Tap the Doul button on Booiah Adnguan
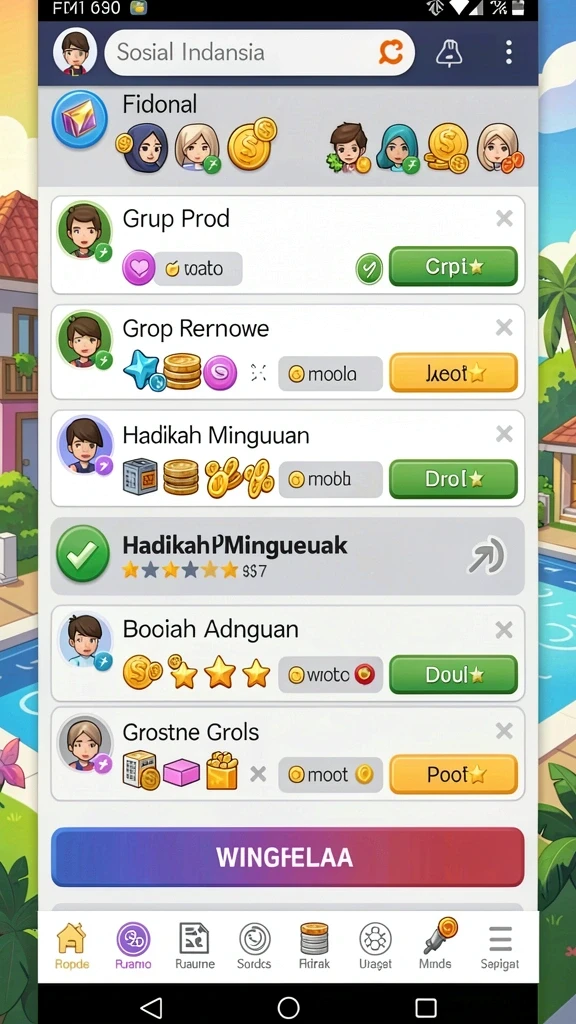The width and height of the screenshot is (576, 1024). tap(453, 675)
